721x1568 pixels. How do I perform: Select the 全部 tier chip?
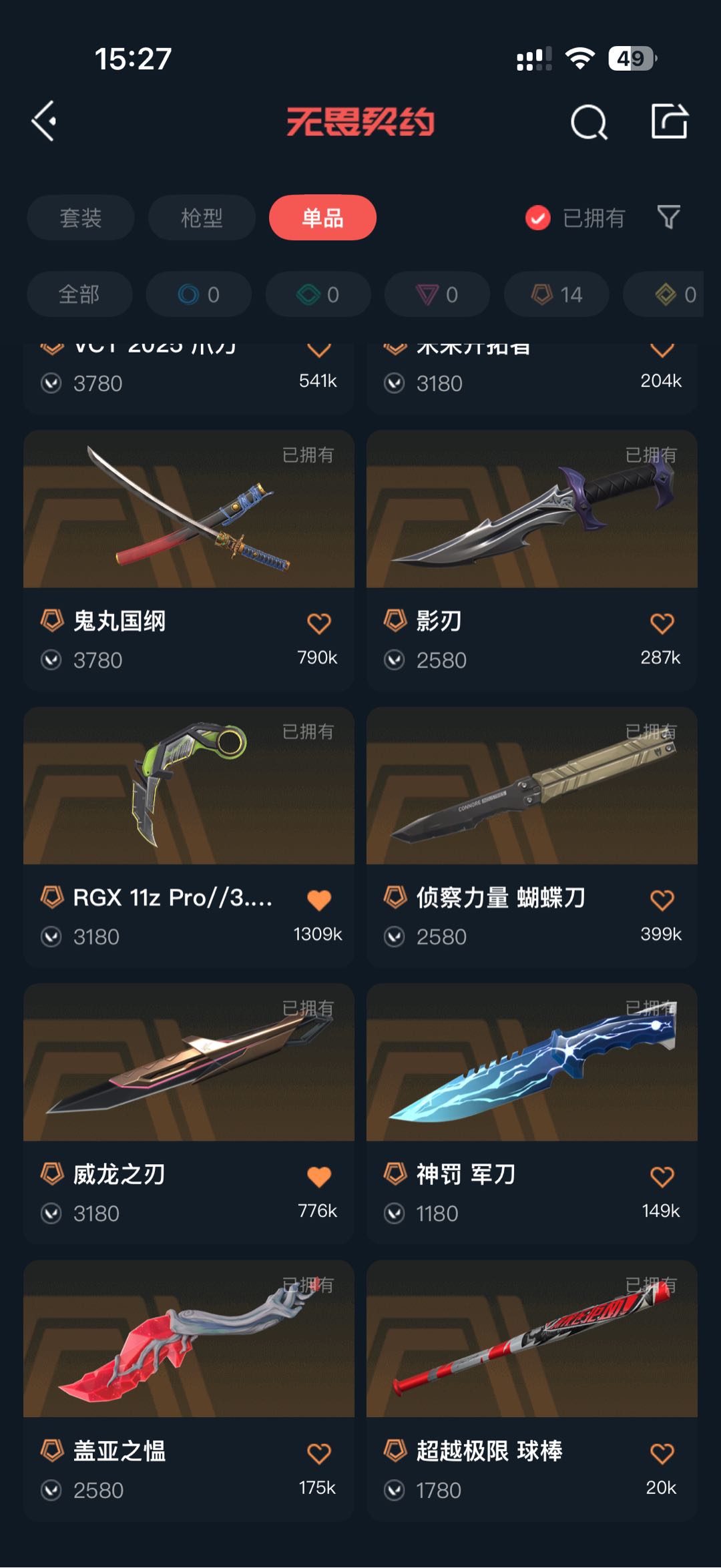[79, 294]
